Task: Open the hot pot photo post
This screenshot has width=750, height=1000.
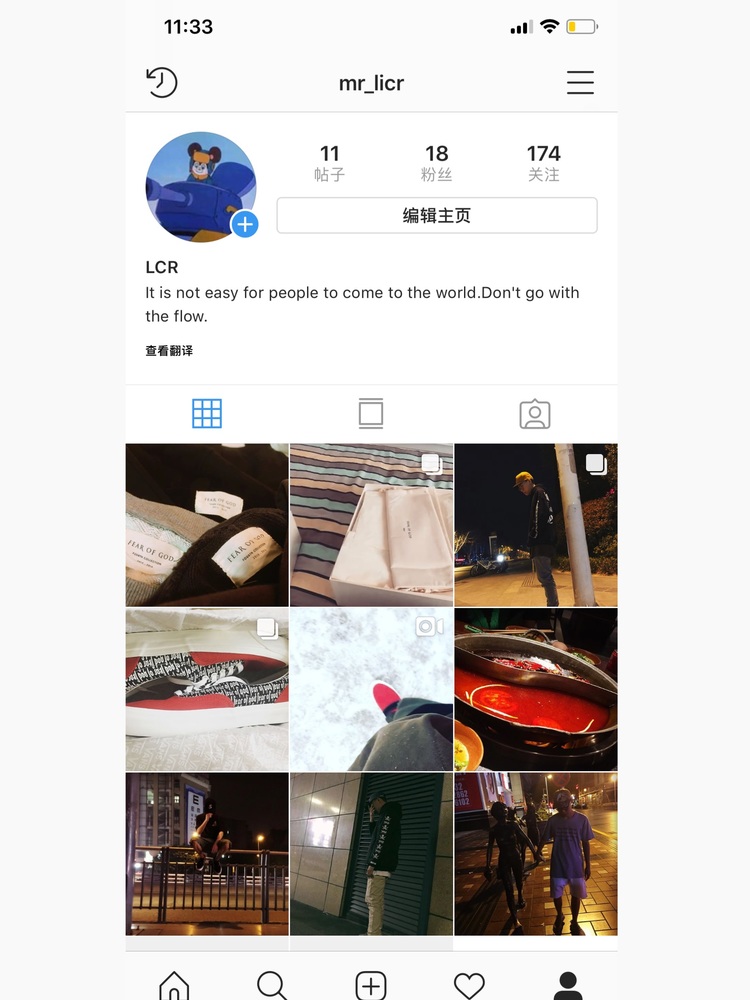Action: coord(536,690)
